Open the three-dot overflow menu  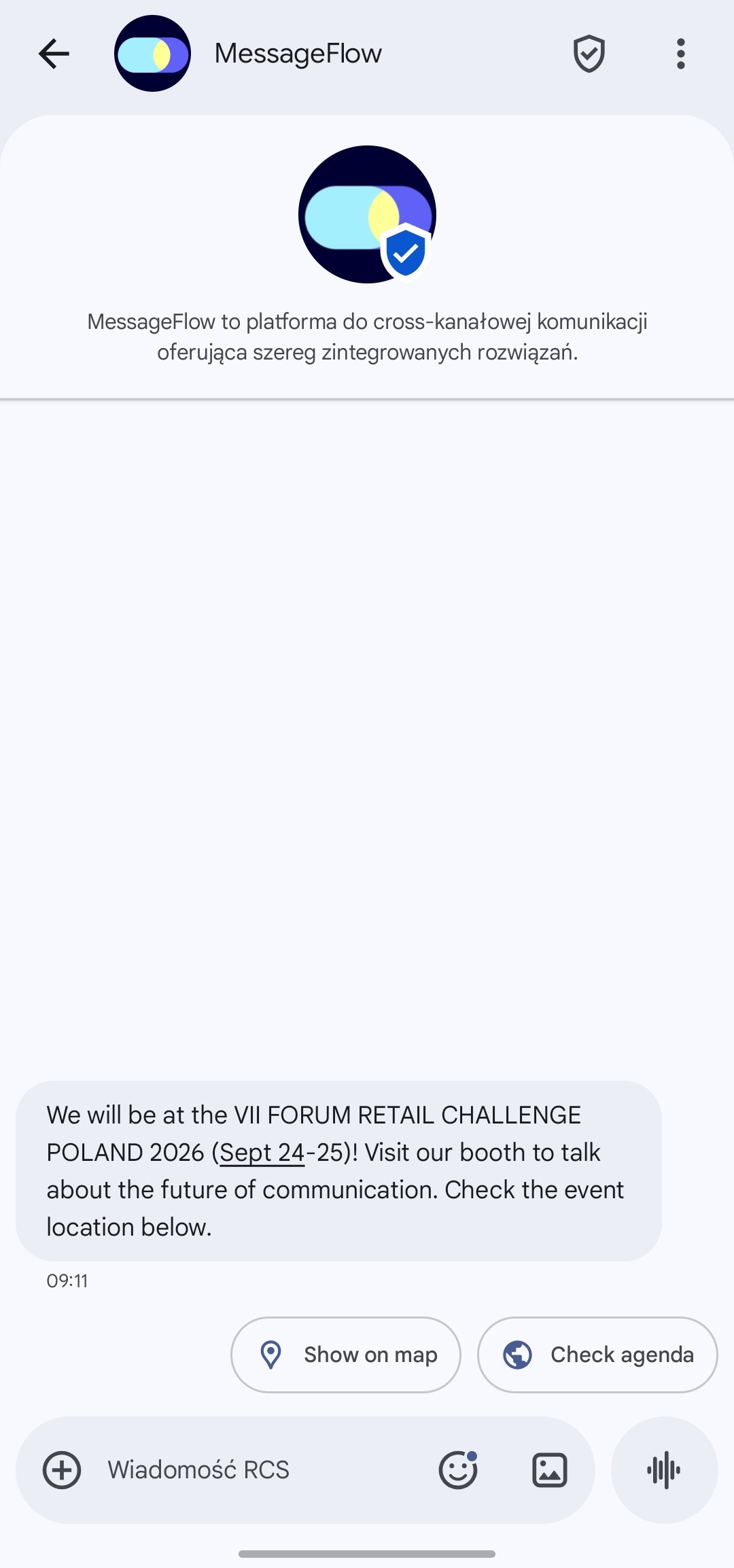pos(680,54)
